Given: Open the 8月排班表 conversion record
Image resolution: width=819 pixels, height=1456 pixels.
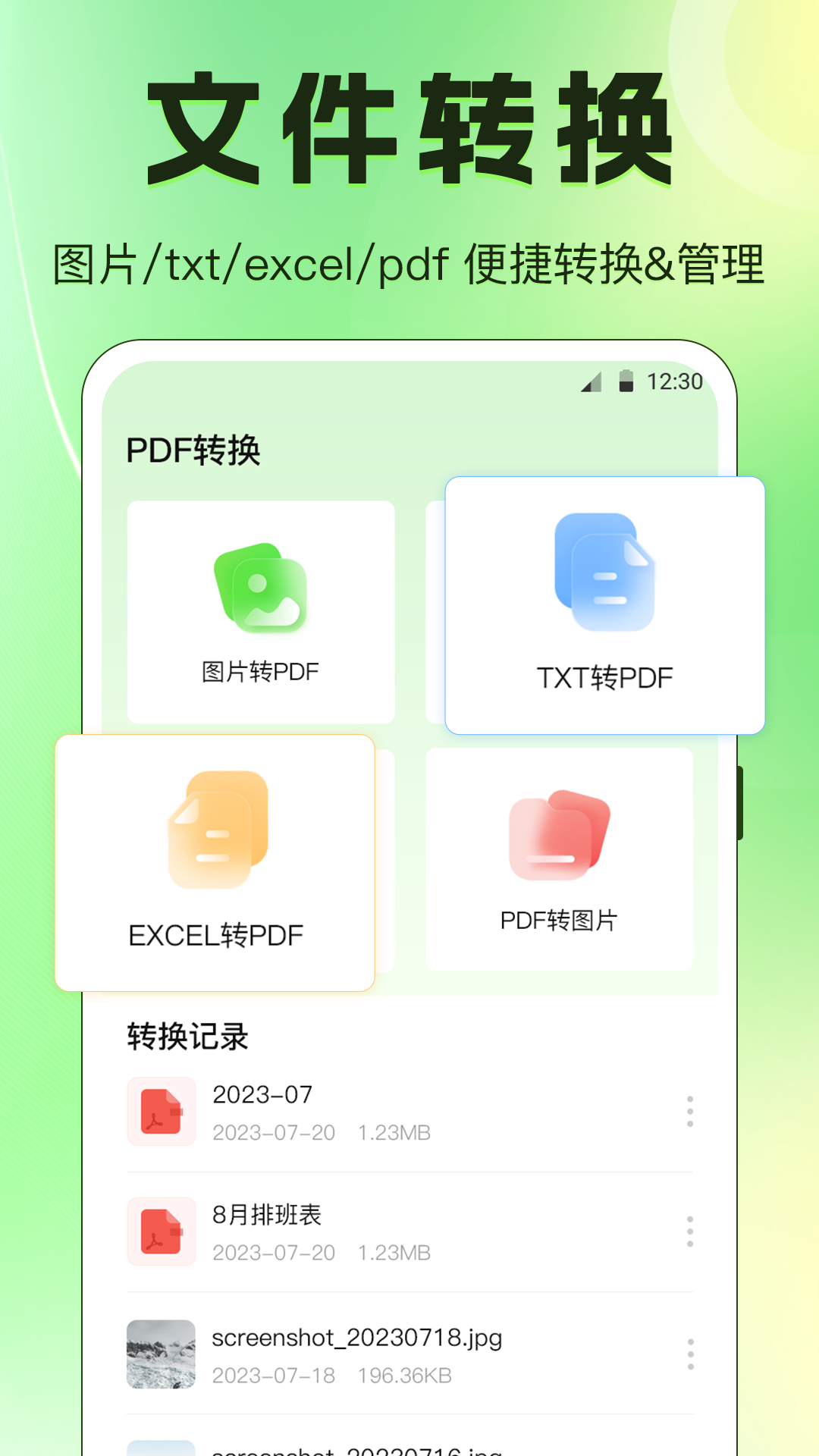Looking at the screenshot, I should [x=268, y=1215].
